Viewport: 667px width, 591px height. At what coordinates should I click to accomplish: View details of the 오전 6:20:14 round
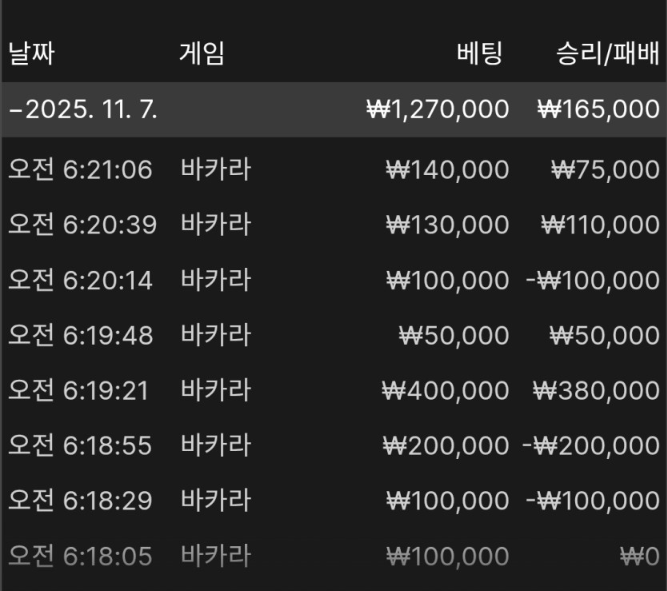coord(333,280)
